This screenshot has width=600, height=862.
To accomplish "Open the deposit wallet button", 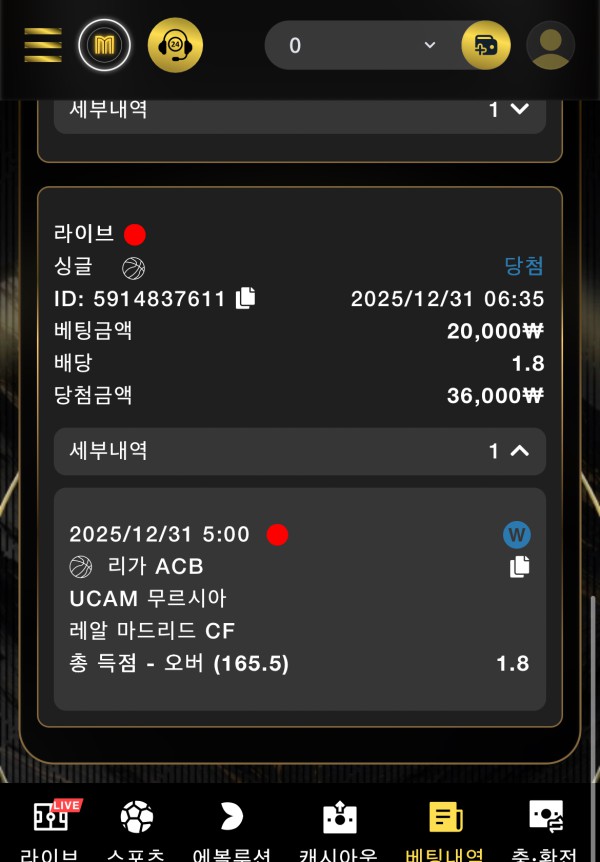I will pos(486,45).
